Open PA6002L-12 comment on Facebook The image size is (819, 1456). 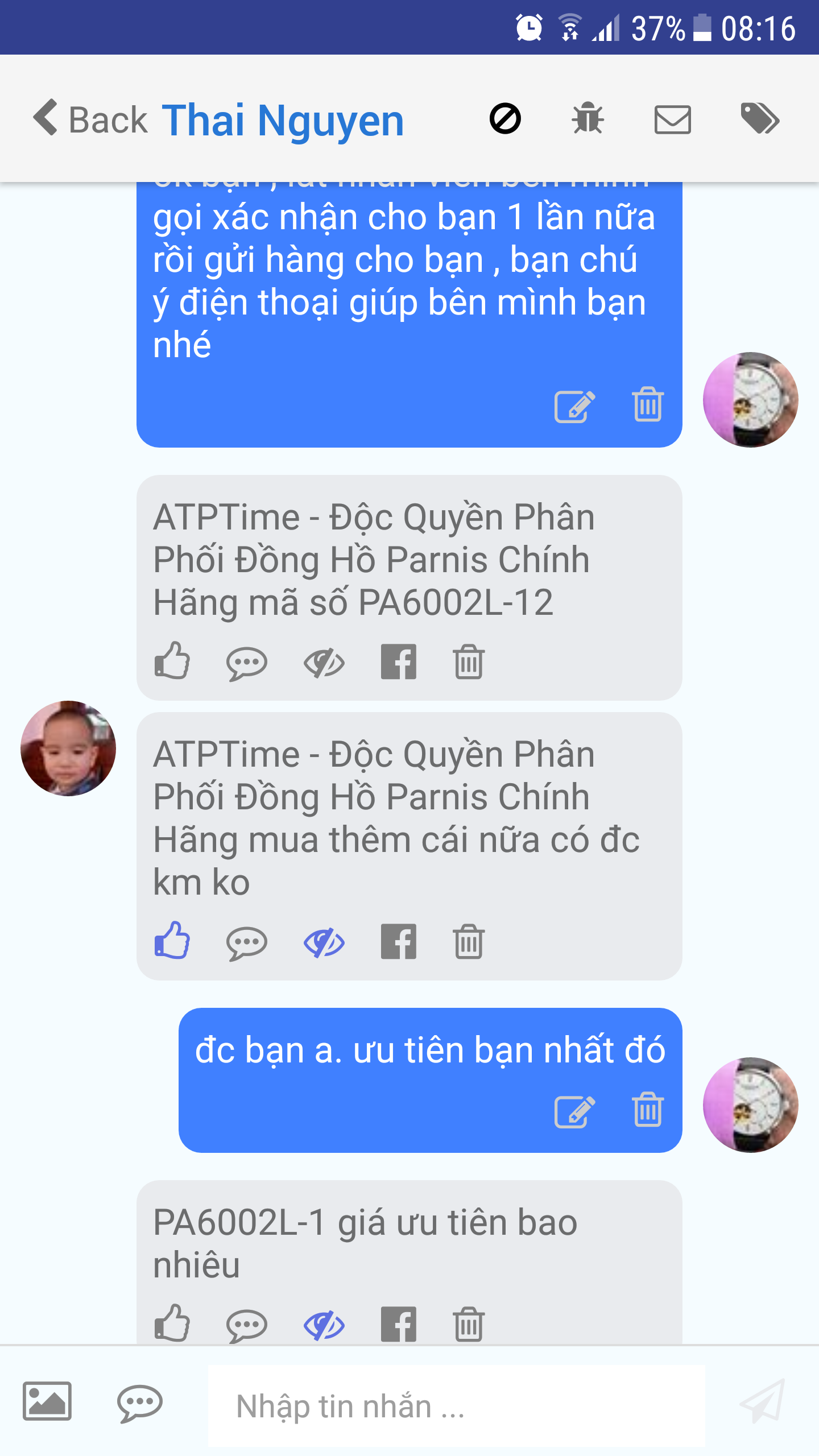[x=399, y=662]
